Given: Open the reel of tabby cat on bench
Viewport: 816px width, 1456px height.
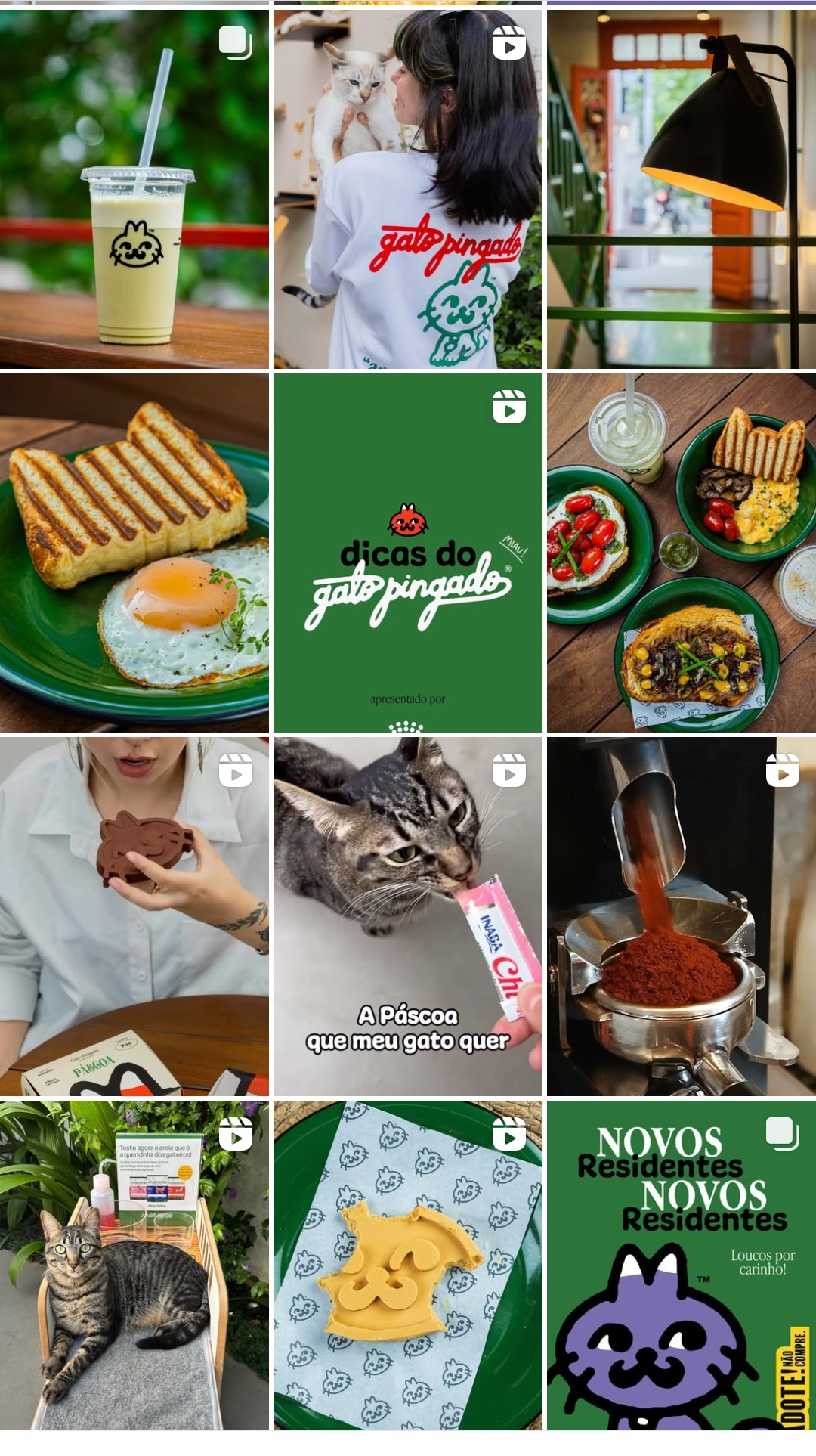Looking at the screenshot, I should [x=134, y=1265].
